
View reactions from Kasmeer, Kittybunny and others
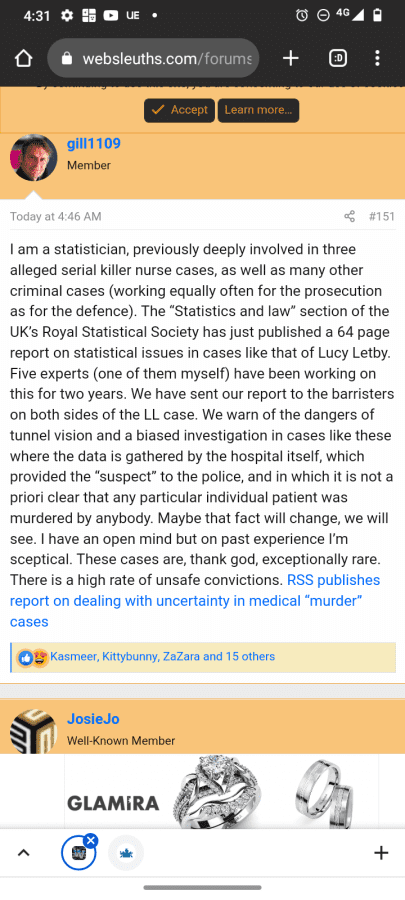point(162,656)
